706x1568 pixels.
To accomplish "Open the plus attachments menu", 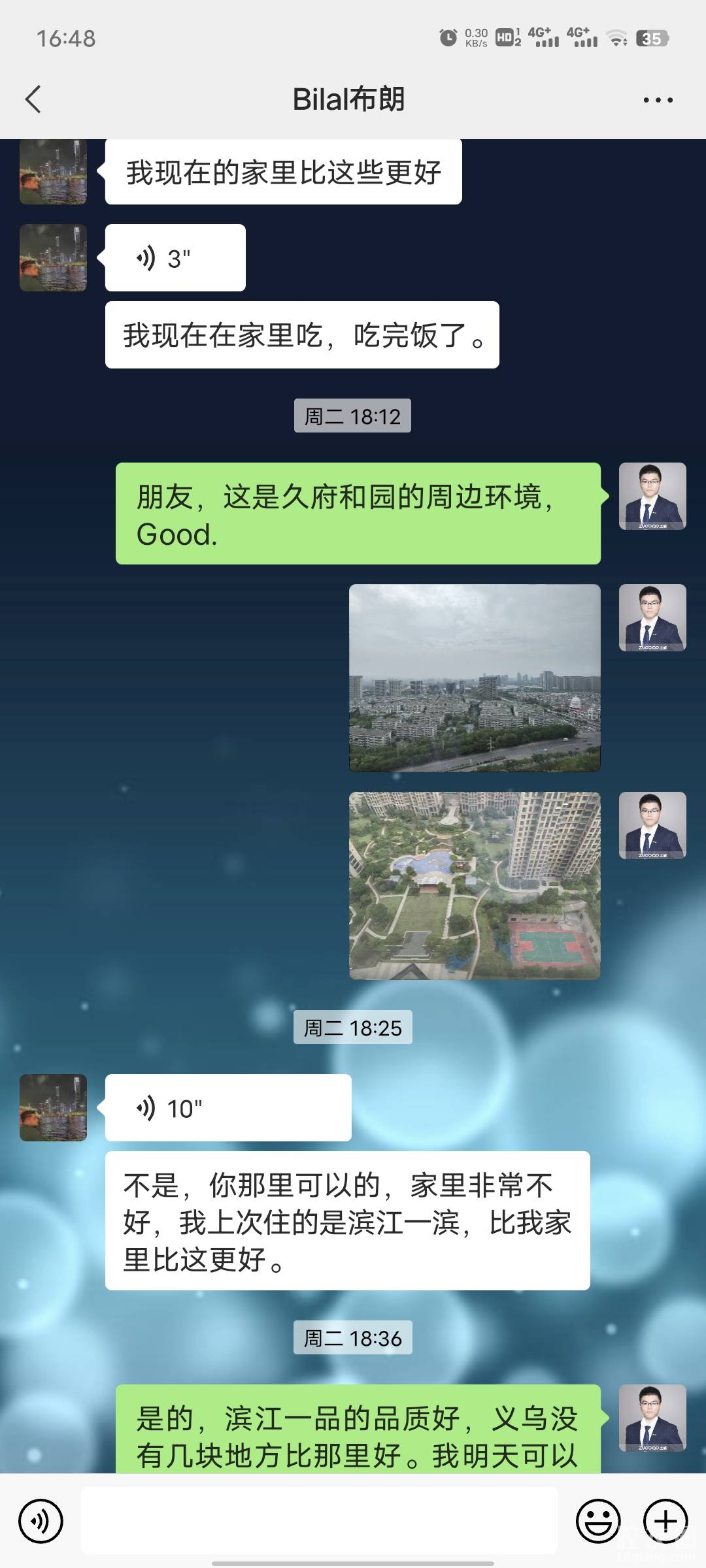I will 665,1521.
